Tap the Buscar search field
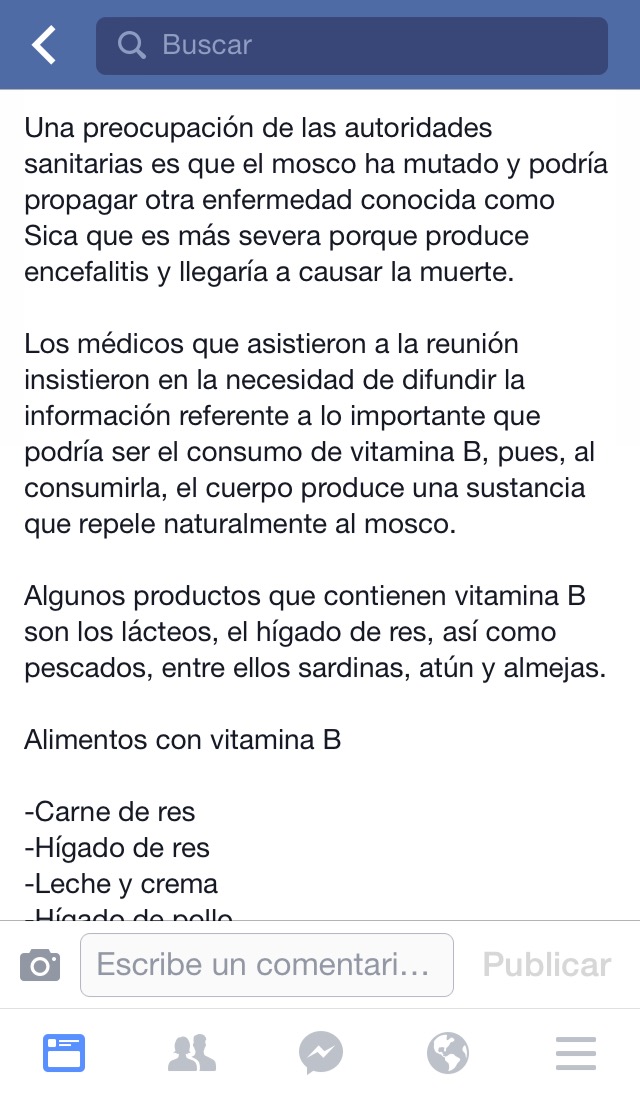 [352, 45]
